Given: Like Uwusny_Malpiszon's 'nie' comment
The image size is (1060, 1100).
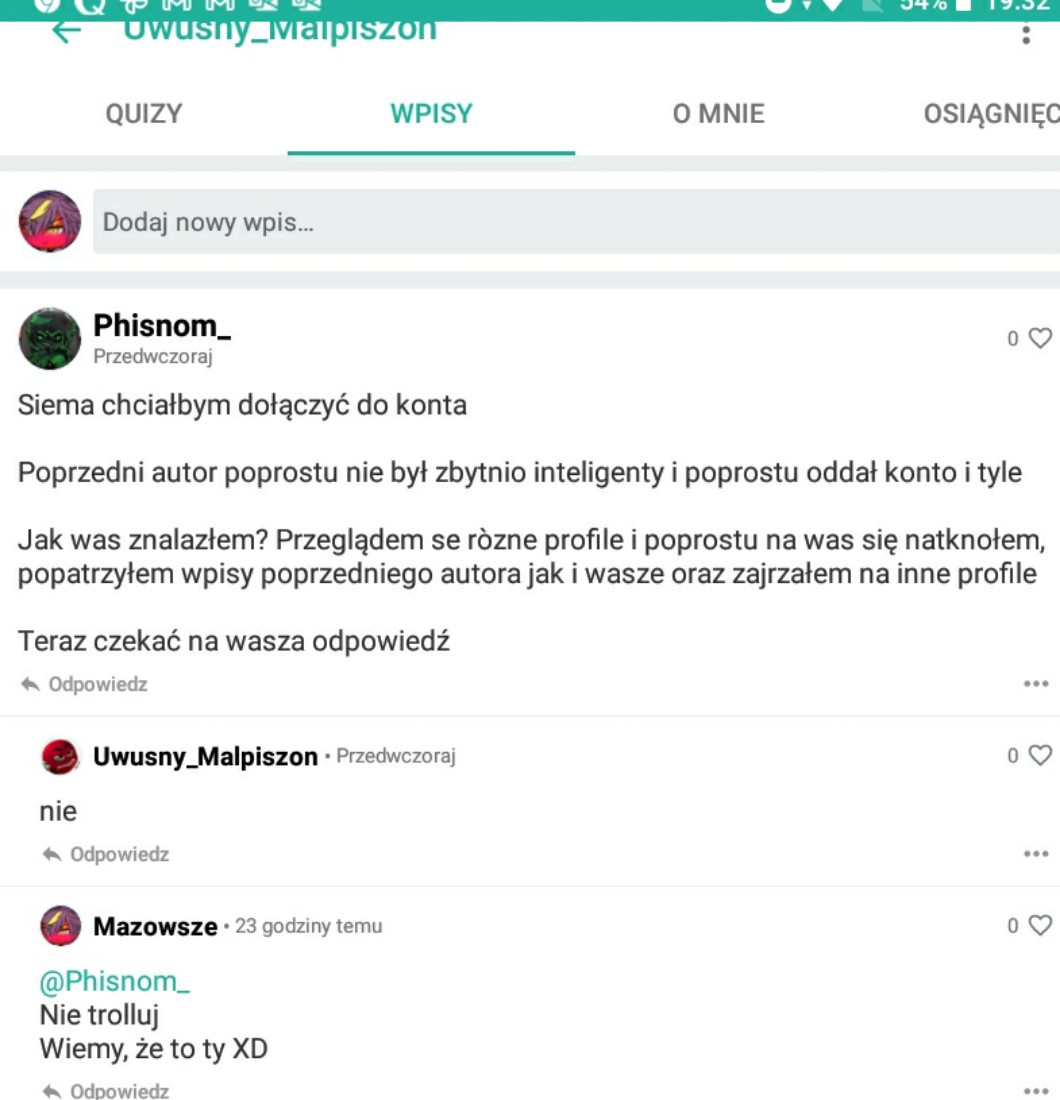Looking at the screenshot, I should pyautogui.click(x=1040, y=755).
